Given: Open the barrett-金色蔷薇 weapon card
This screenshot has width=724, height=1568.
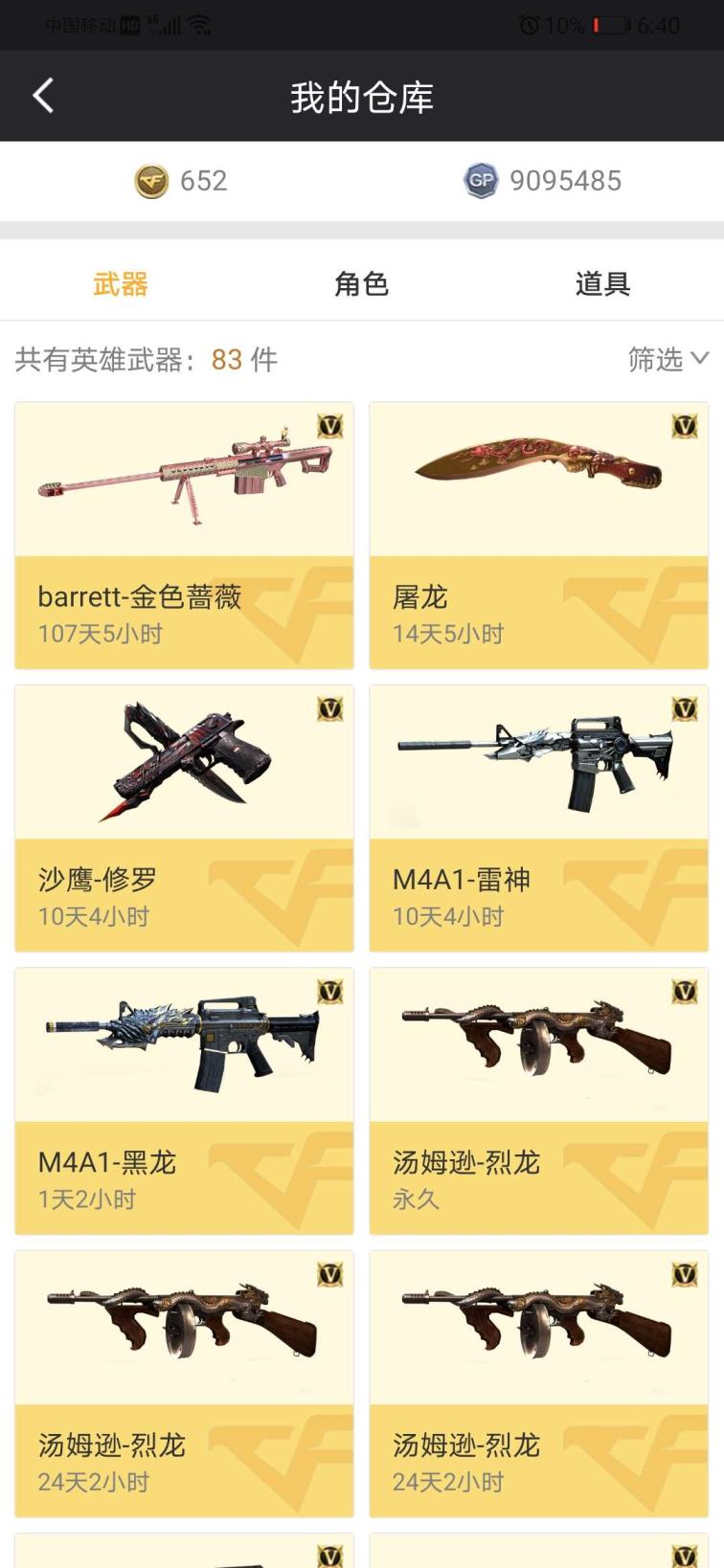Looking at the screenshot, I should [184, 535].
